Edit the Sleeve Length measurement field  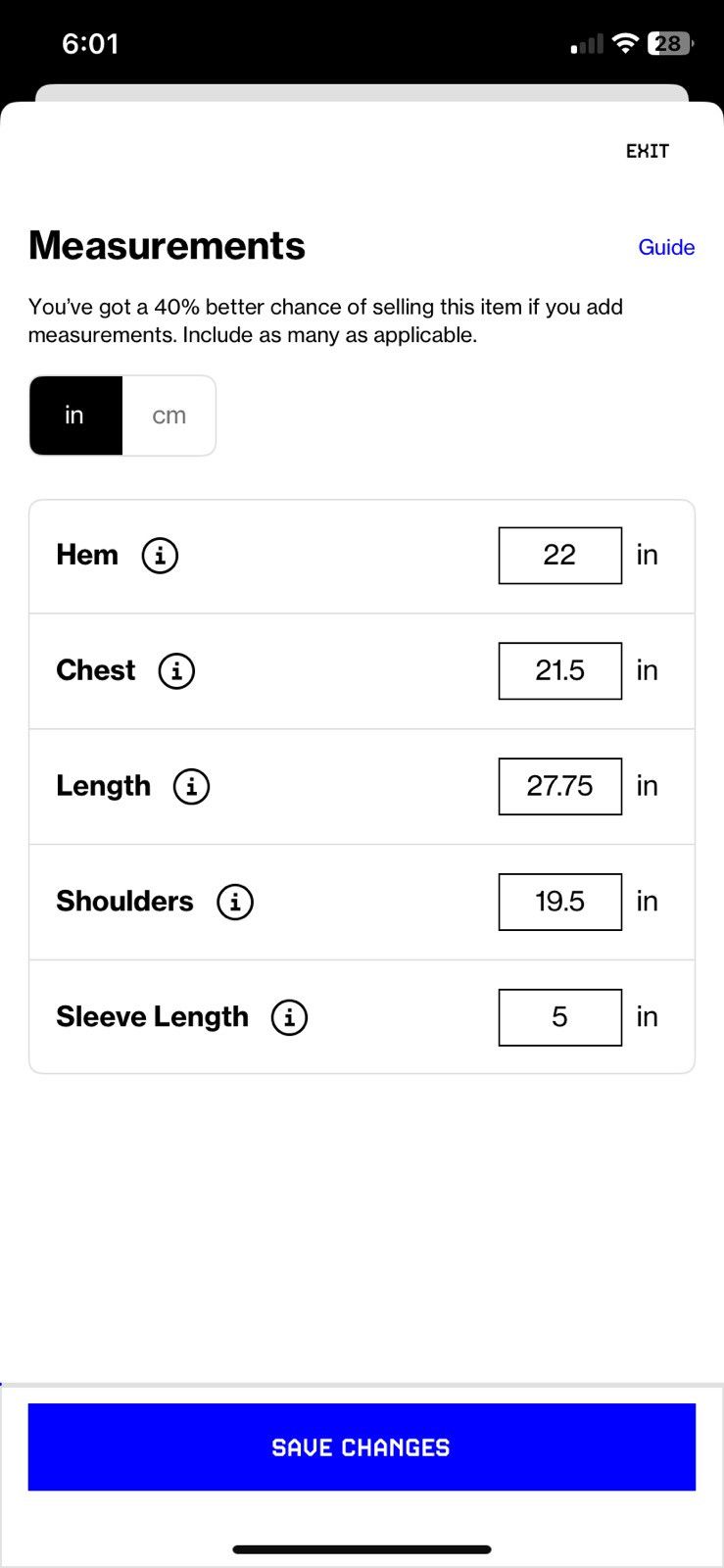(560, 1017)
